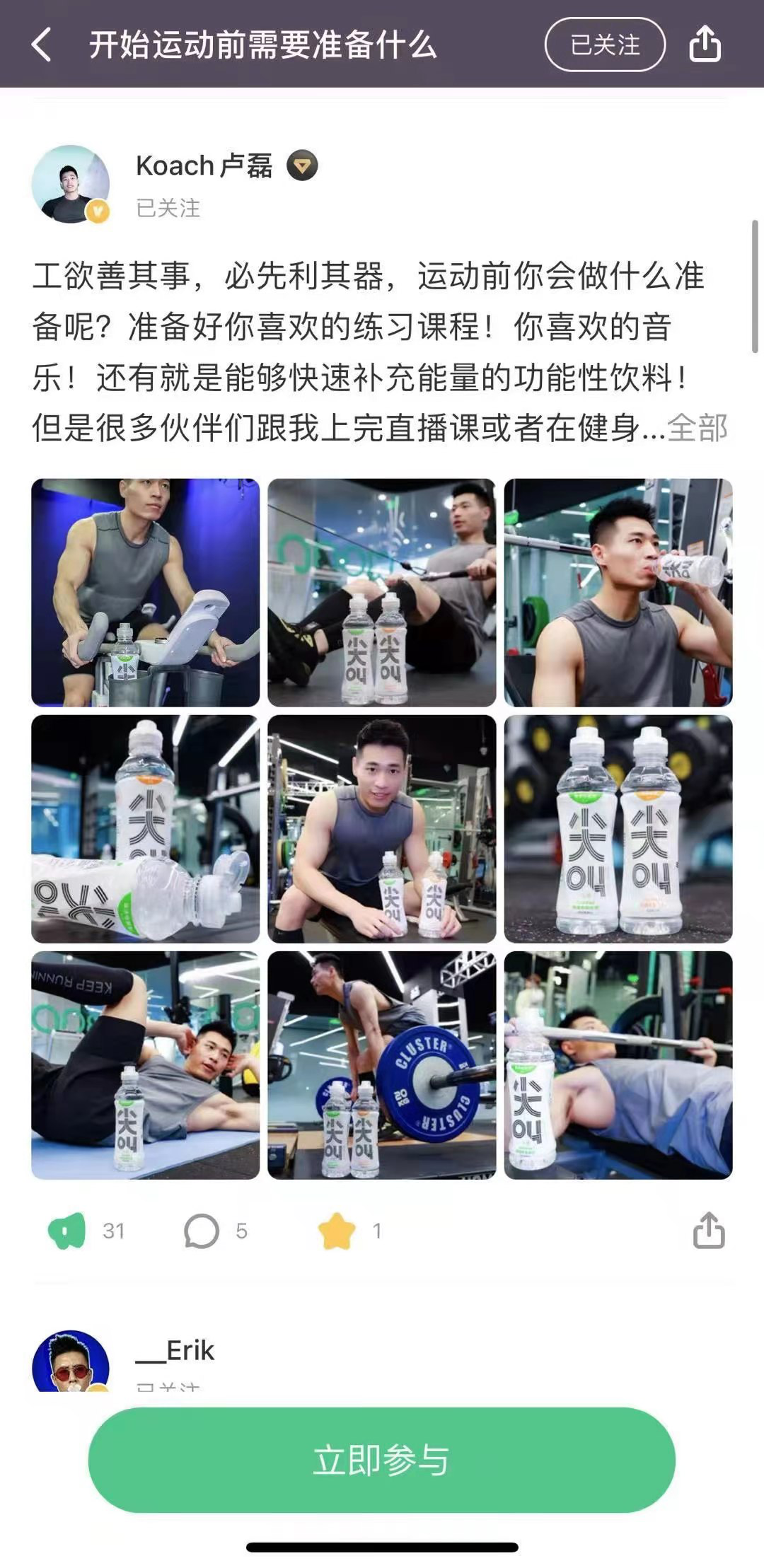Open the exercise bike photo

click(x=146, y=593)
